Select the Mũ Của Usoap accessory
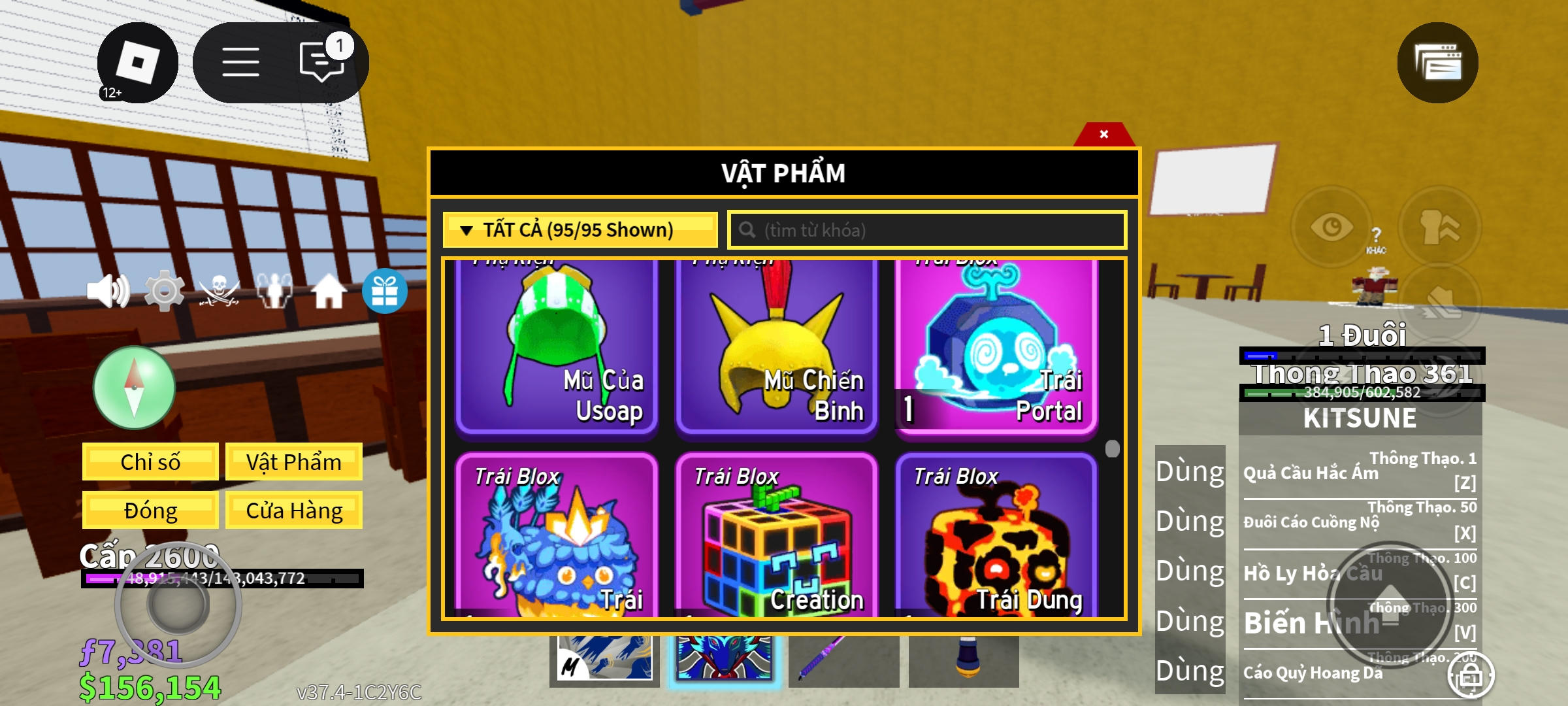Image resolution: width=1568 pixels, height=706 pixels. tap(557, 346)
